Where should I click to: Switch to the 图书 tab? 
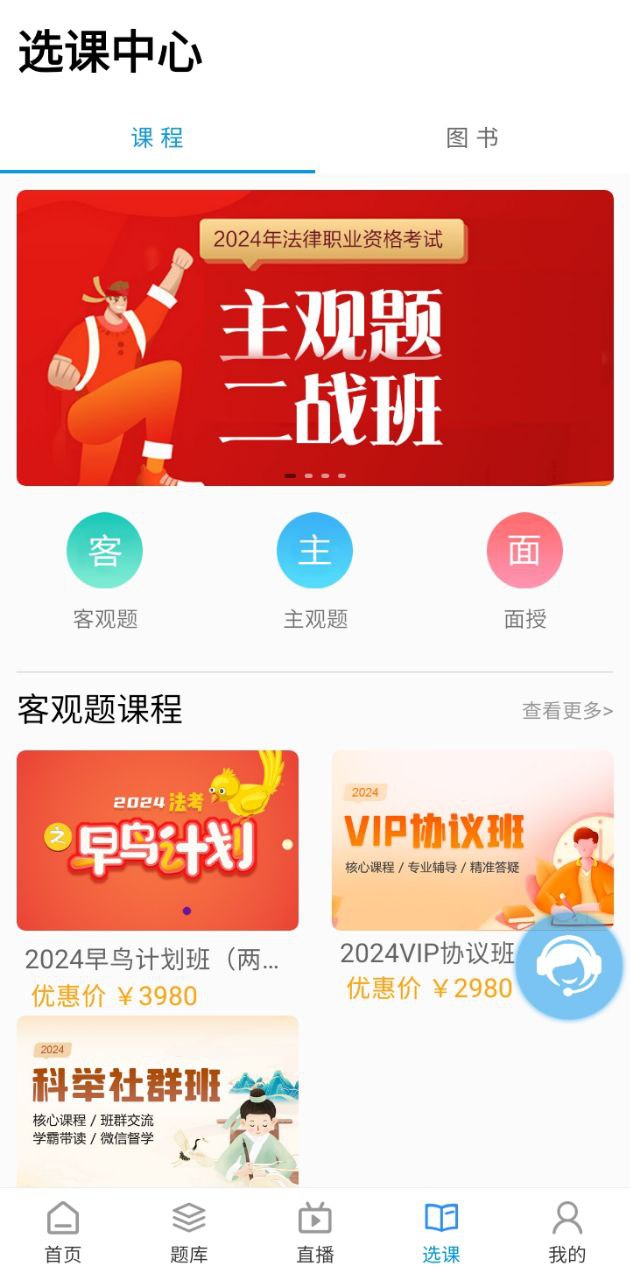tap(472, 138)
